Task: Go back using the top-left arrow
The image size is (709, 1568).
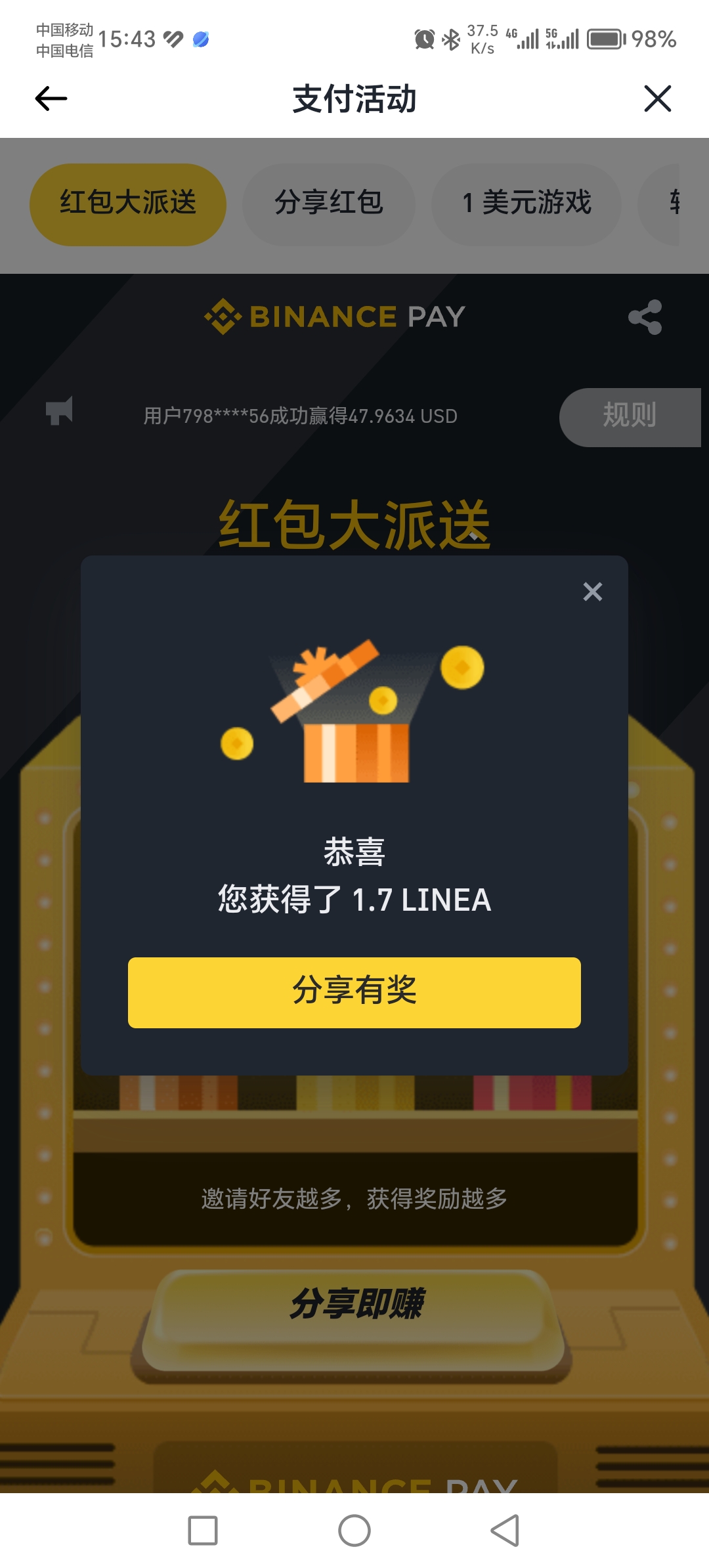Action: pyautogui.click(x=51, y=99)
